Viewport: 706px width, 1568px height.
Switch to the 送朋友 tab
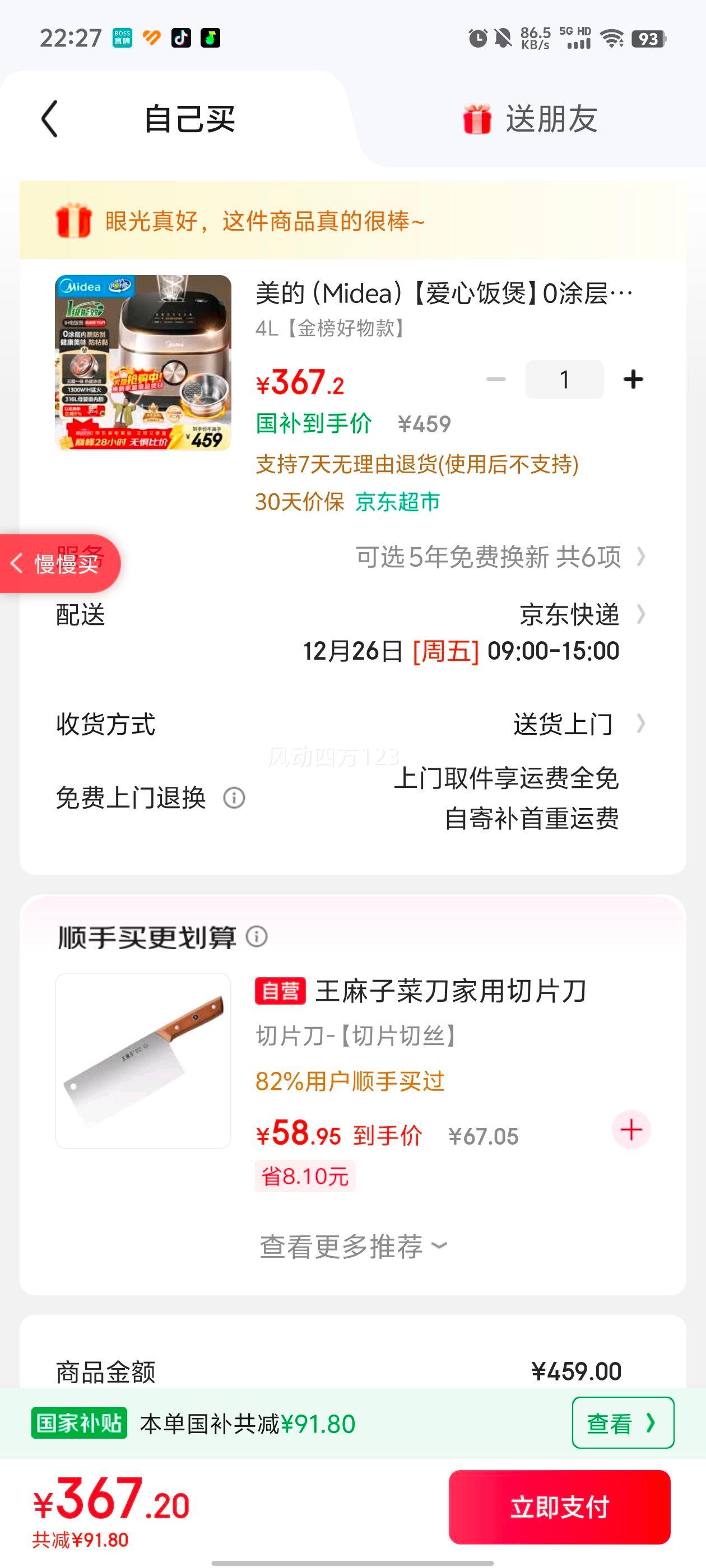coord(551,119)
